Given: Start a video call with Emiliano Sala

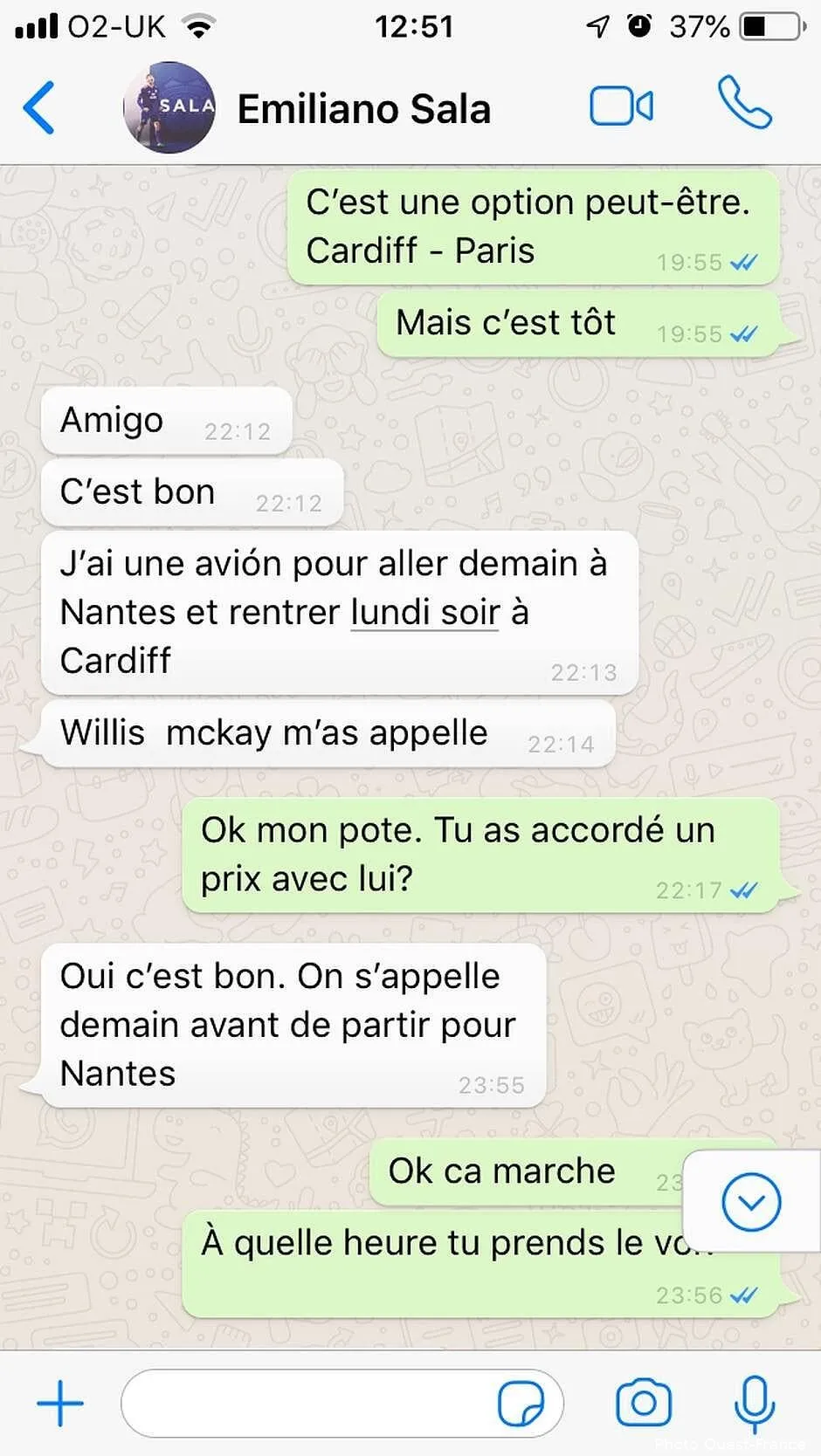Looking at the screenshot, I should pos(622,106).
